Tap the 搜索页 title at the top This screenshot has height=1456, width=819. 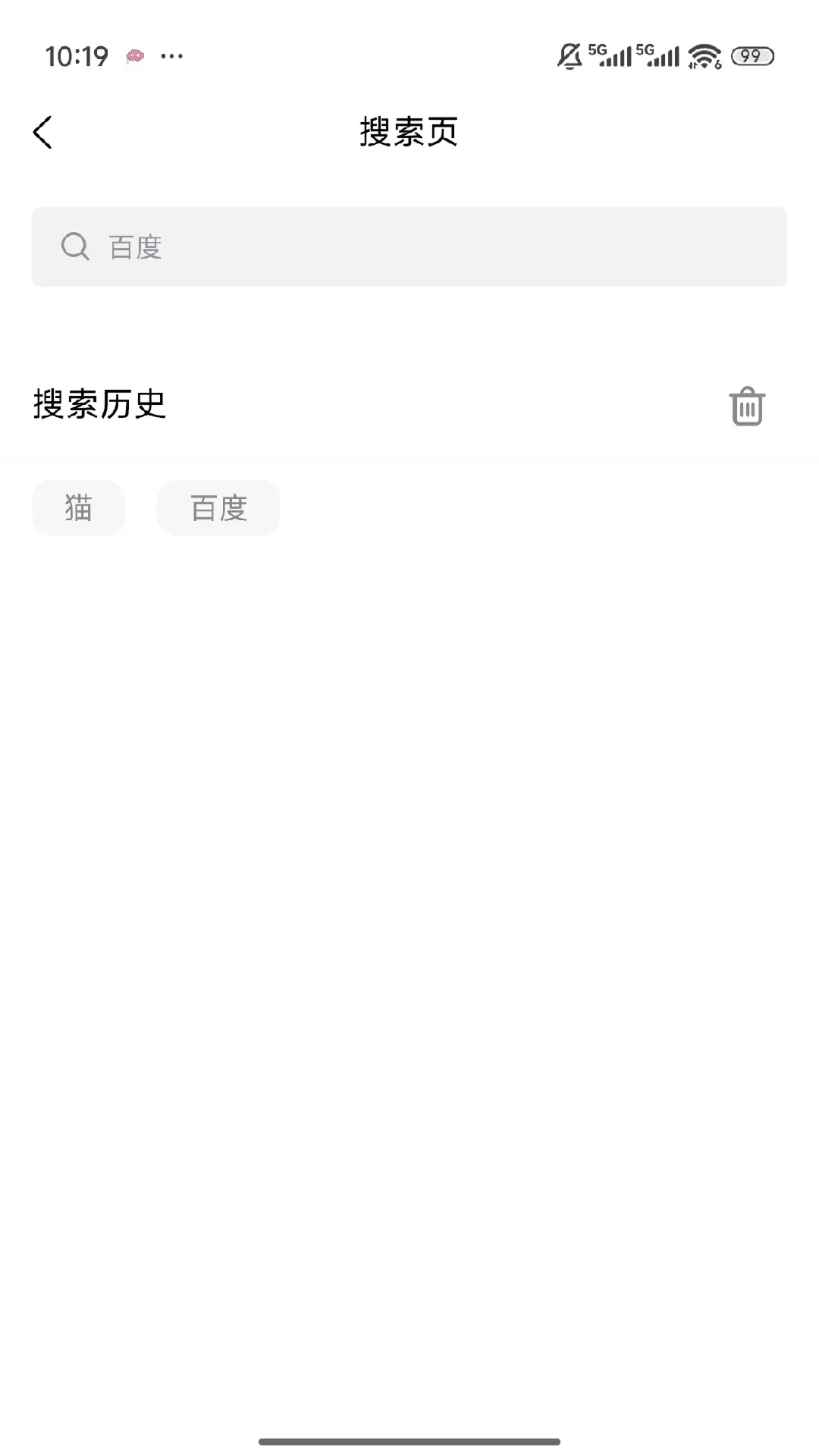pos(409,130)
